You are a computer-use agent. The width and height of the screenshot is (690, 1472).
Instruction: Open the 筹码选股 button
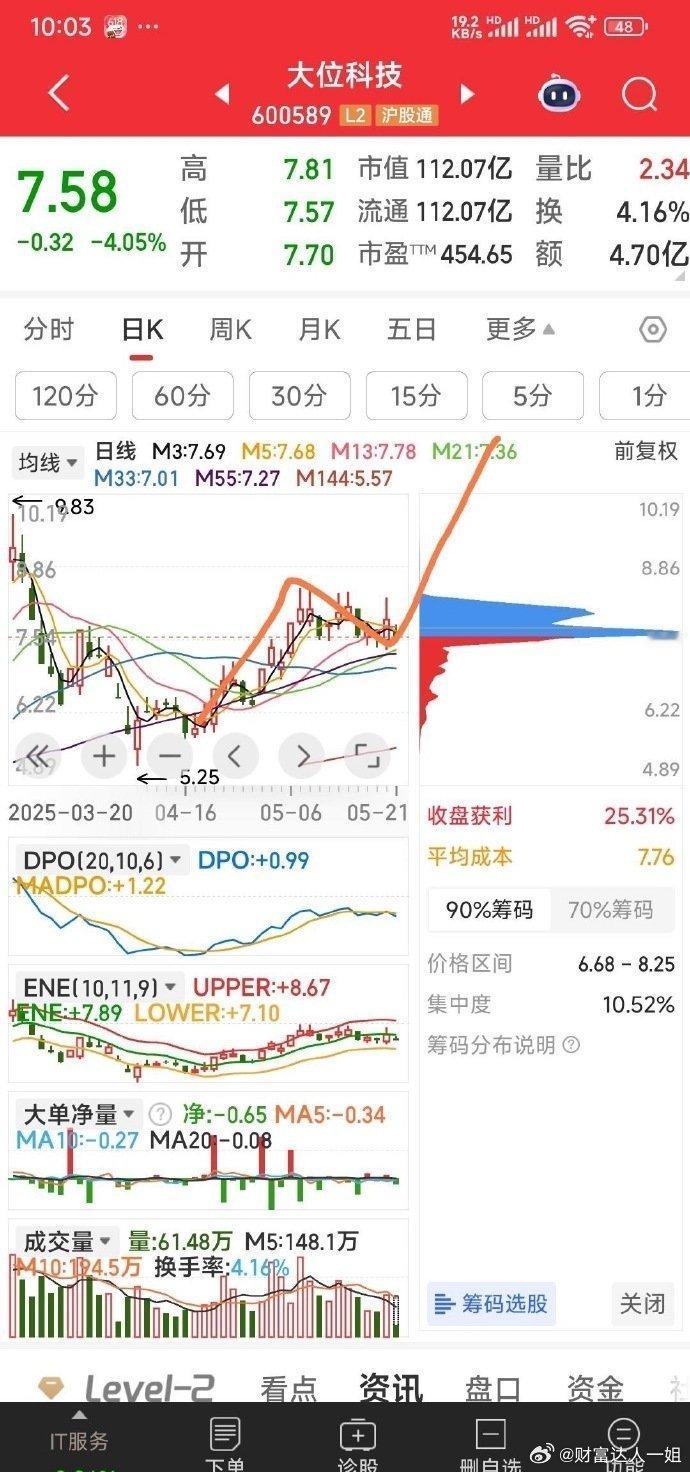pos(491,1304)
